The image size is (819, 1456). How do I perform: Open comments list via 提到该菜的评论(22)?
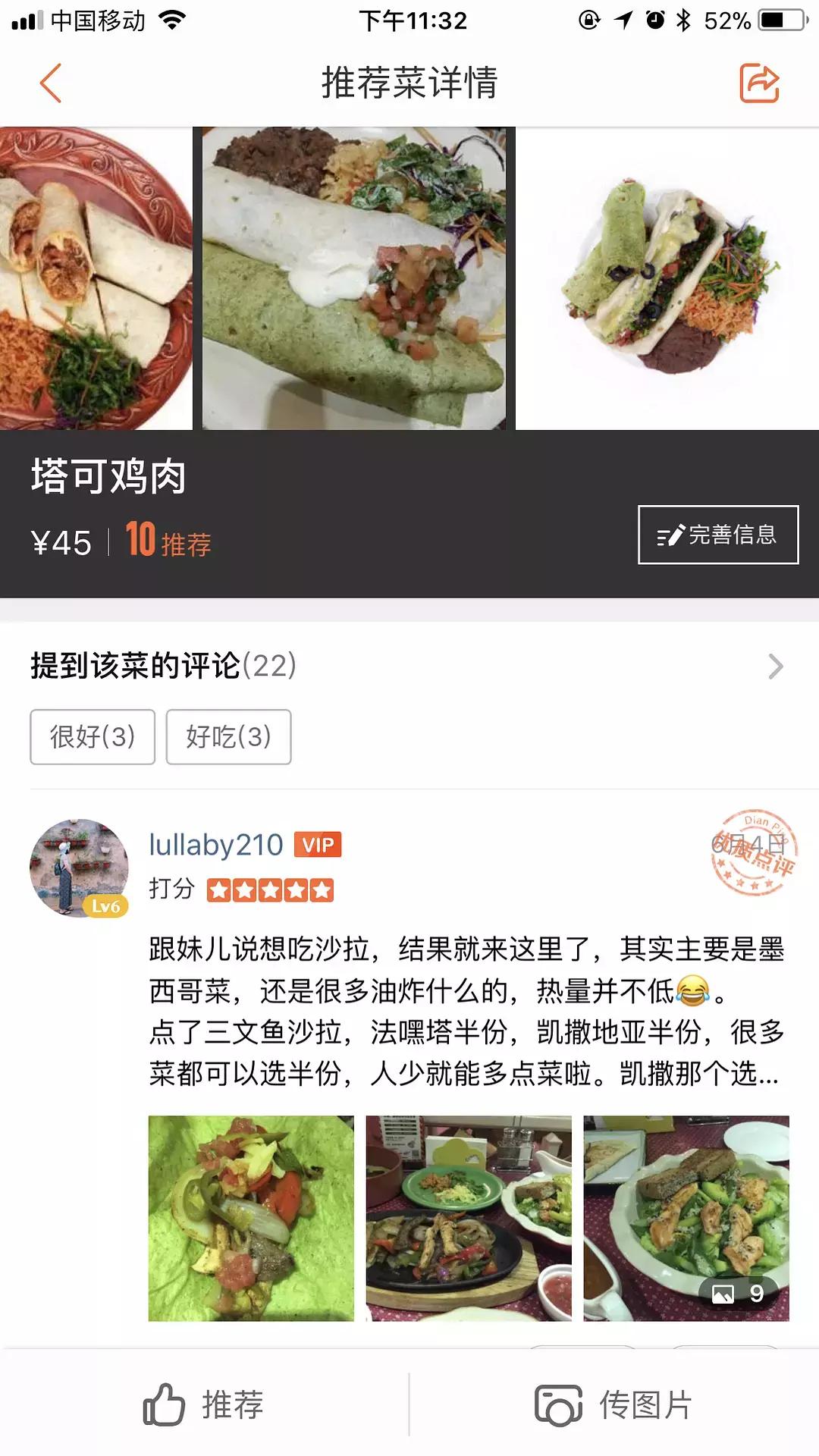[x=161, y=665]
